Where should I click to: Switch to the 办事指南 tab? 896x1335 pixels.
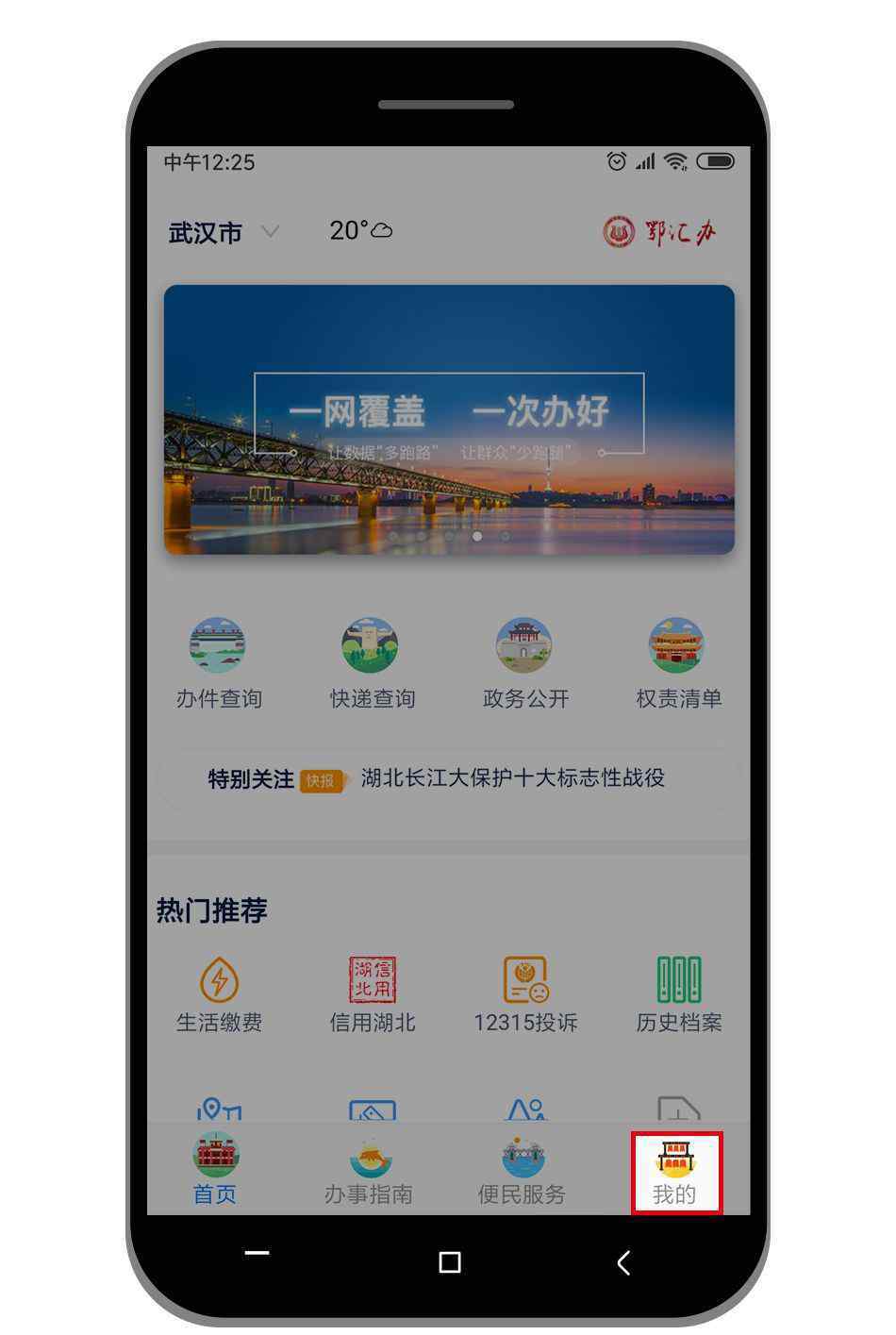point(369,1173)
